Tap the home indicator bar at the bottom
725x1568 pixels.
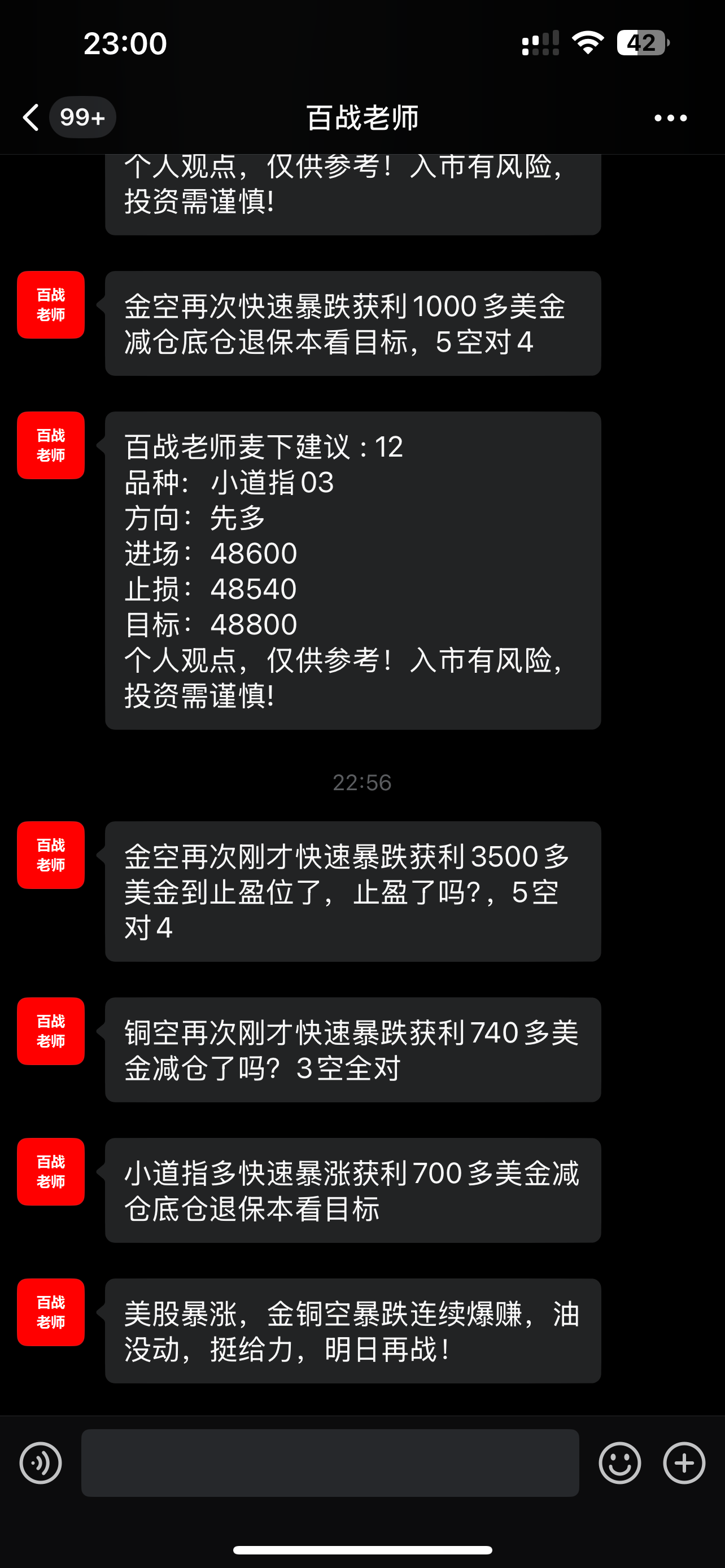pyautogui.click(x=362, y=1550)
